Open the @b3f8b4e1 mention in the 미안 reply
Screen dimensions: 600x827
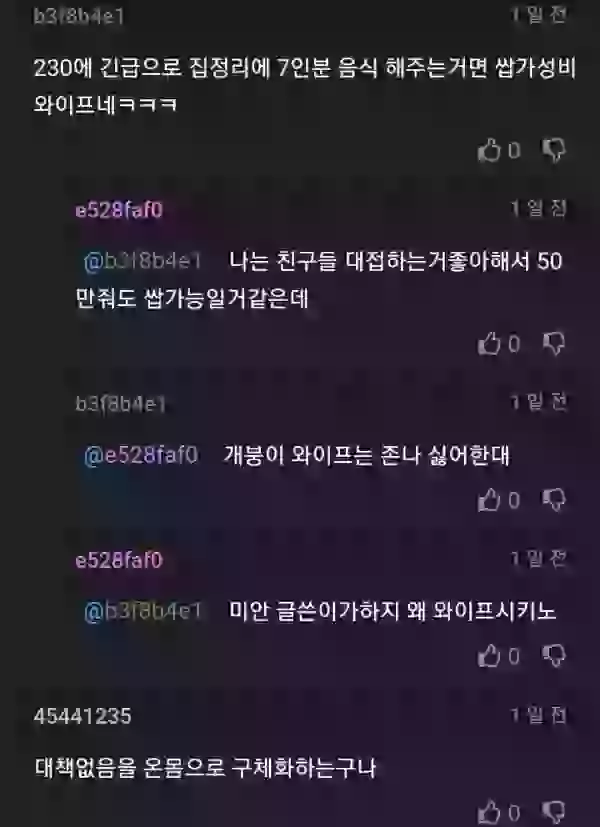[143, 610]
